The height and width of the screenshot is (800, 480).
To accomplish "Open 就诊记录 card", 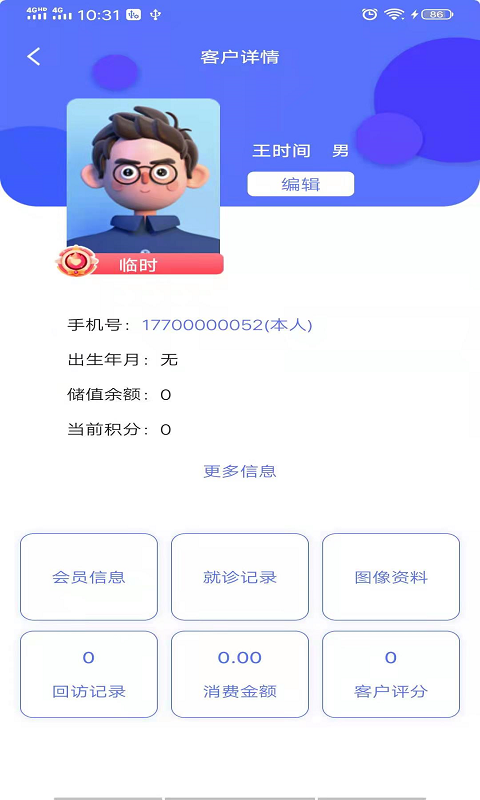I will tap(240, 577).
